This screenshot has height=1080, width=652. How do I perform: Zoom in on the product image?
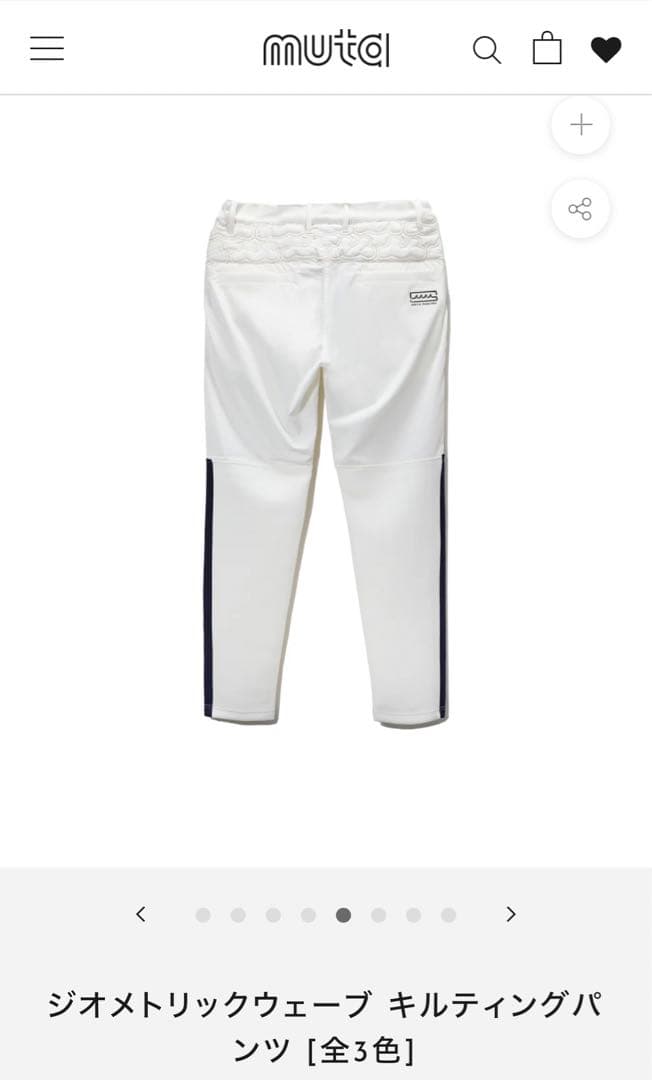click(x=580, y=125)
